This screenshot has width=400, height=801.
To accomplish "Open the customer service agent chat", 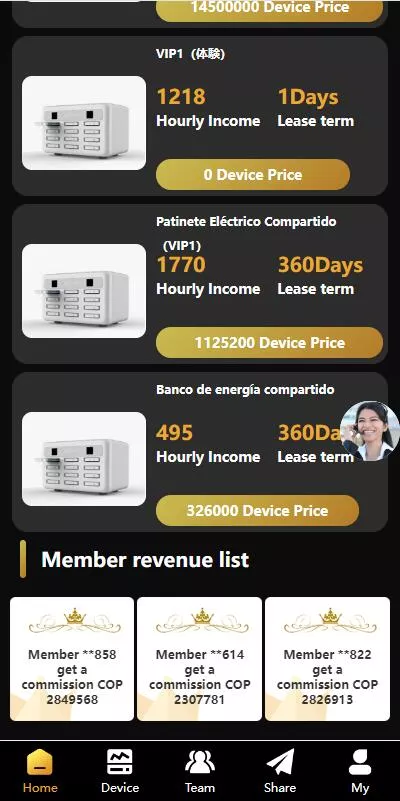I will pos(370,431).
